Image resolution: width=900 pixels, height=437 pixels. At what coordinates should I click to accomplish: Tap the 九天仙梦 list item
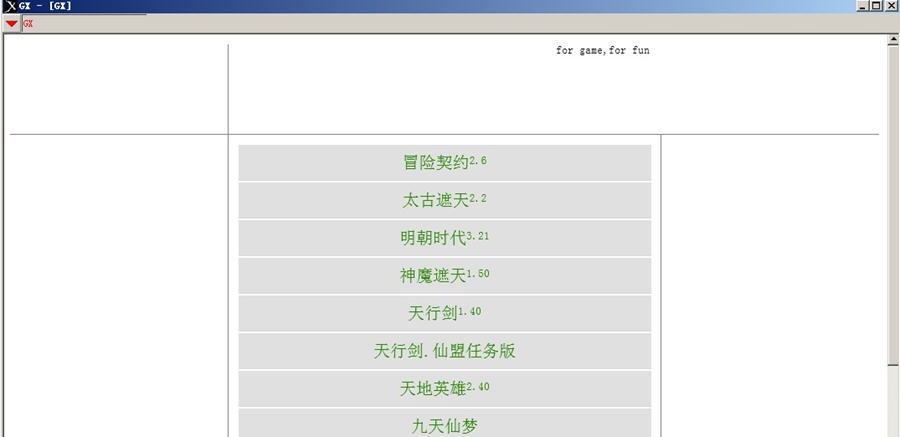pos(444,425)
